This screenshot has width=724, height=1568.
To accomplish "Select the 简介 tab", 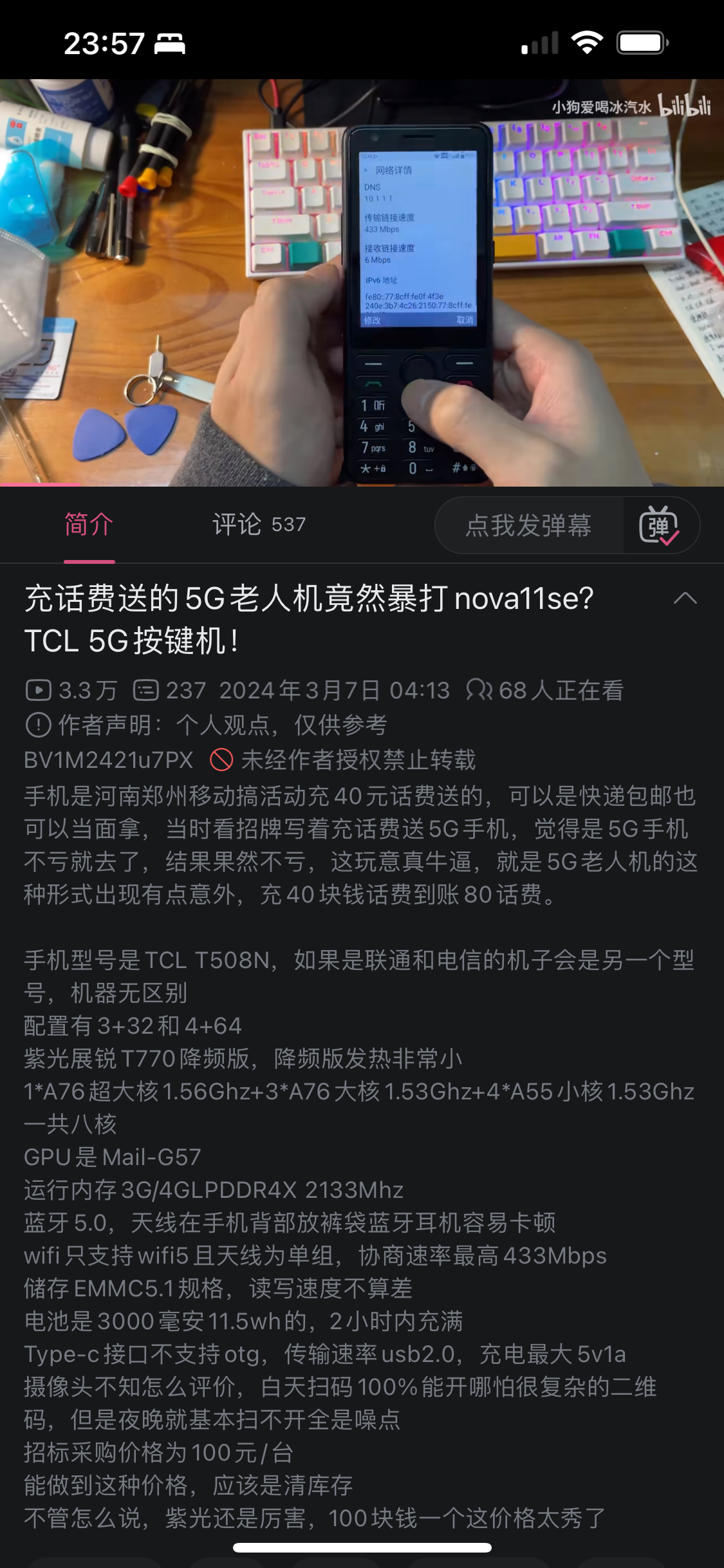I will tap(89, 525).
